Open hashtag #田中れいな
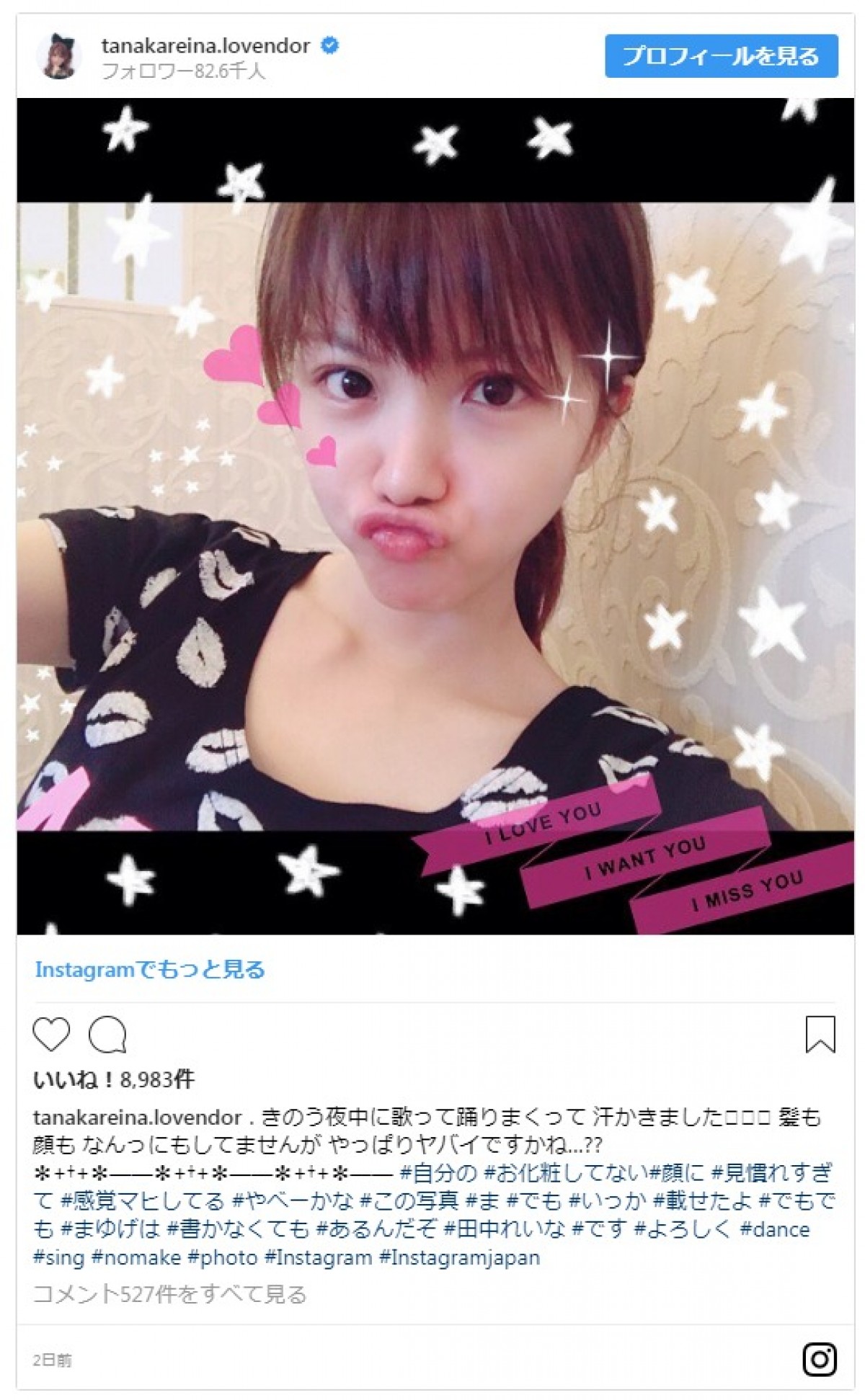The height and width of the screenshot is (1400, 865). click(504, 1229)
